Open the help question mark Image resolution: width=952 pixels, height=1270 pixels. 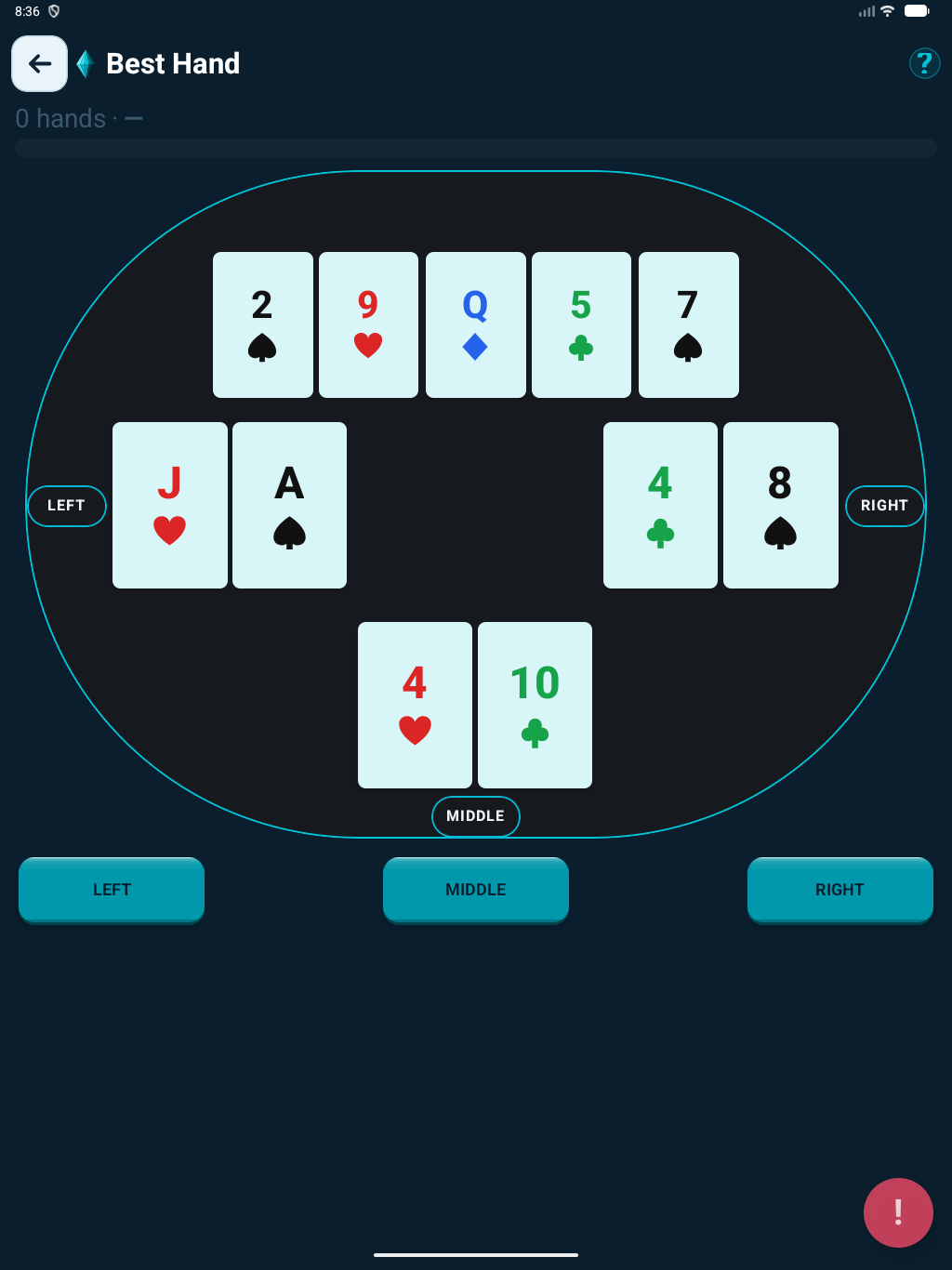click(x=924, y=63)
